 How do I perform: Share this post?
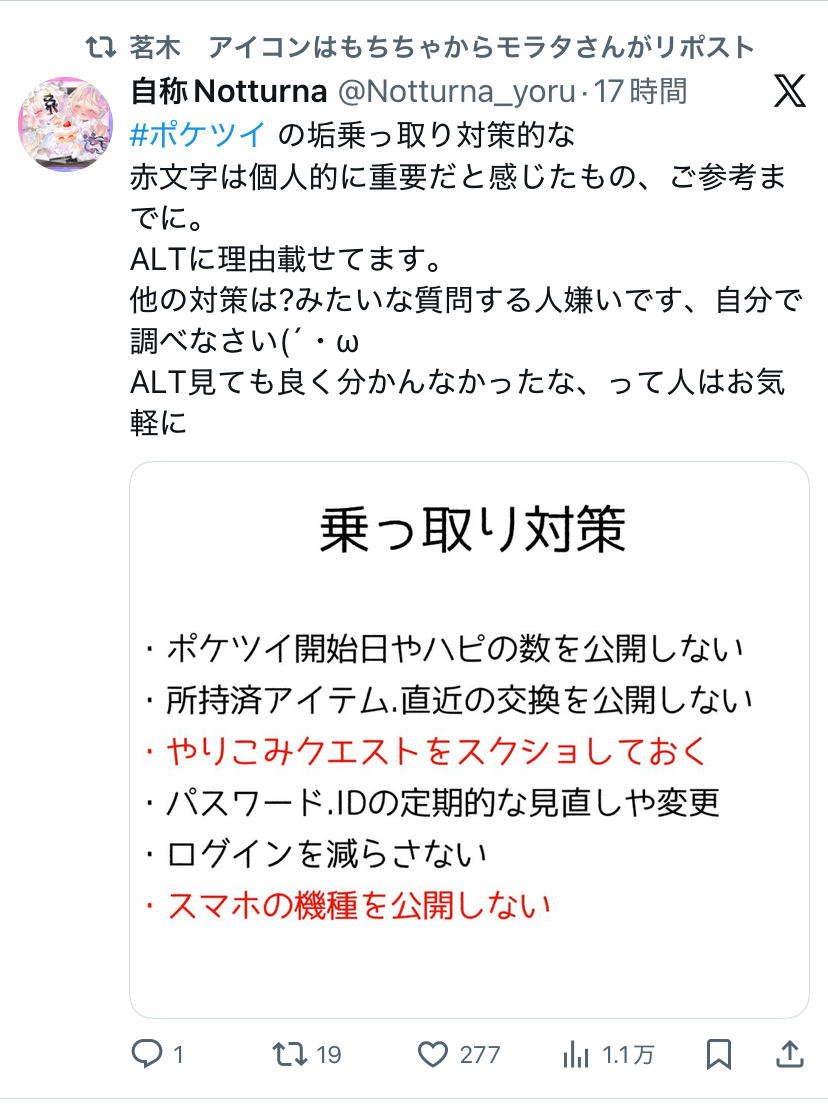click(789, 1054)
